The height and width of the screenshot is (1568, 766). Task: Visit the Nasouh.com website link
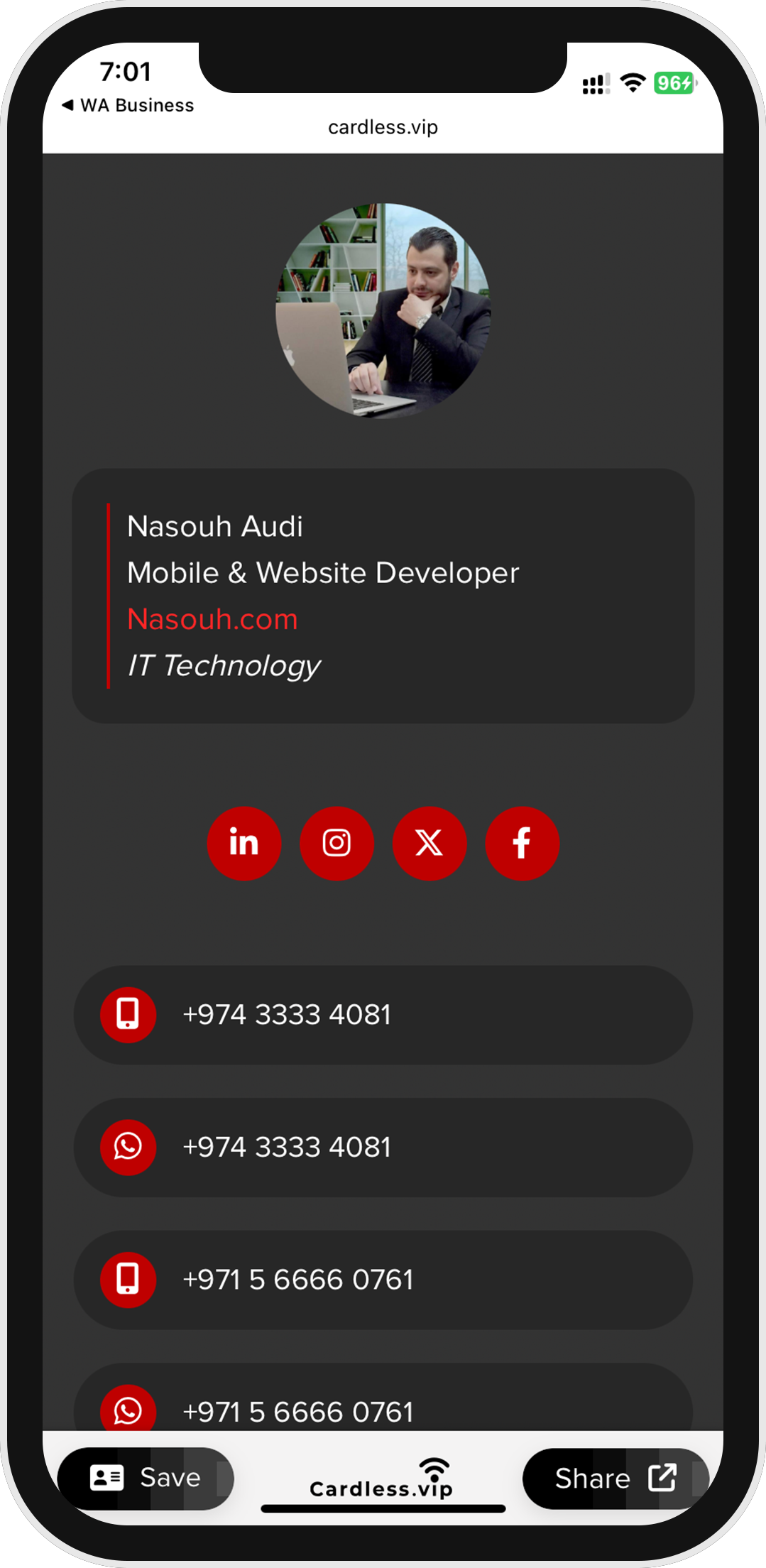click(x=212, y=619)
